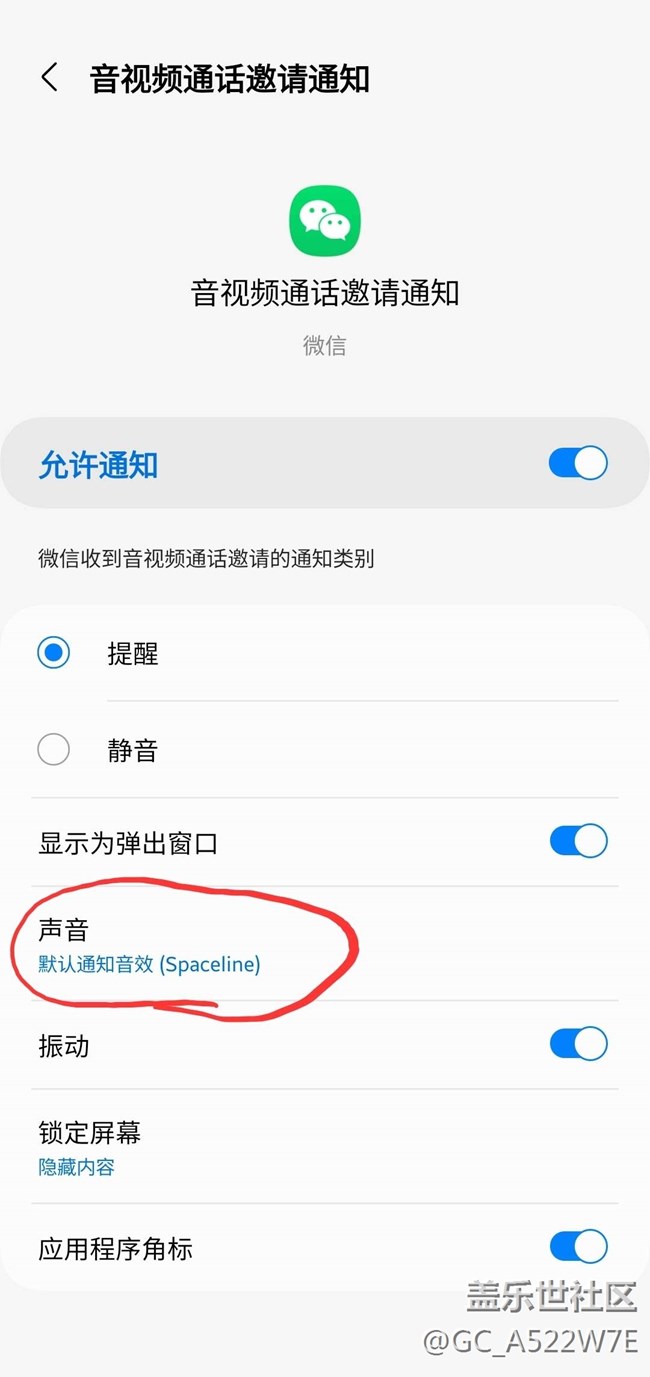This screenshot has width=650, height=1377.
Task: Disable 显示为弹出窗口 toggle
Action: click(578, 841)
